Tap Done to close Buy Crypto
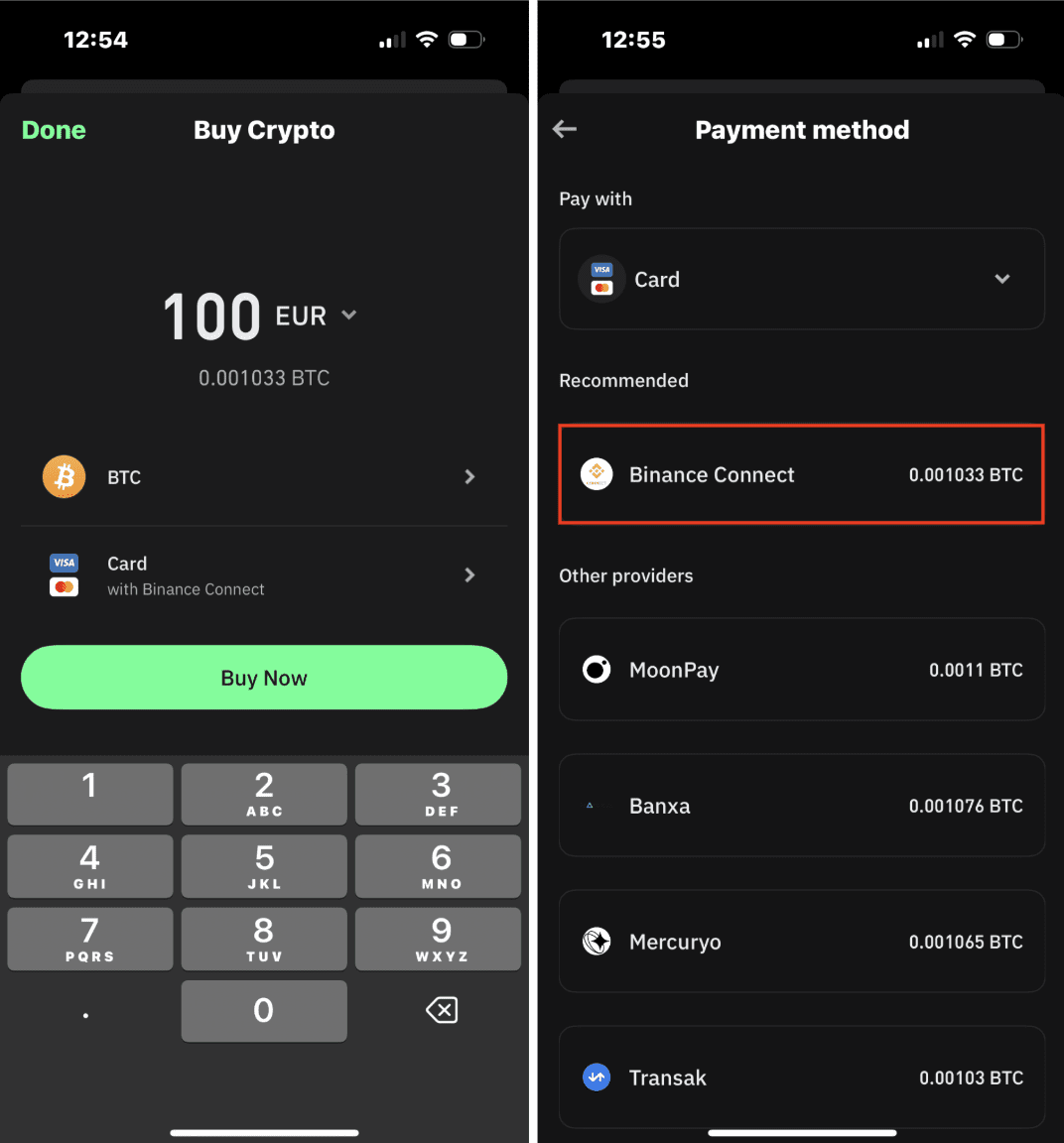This screenshot has height=1143, width=1064. point(54,130)
